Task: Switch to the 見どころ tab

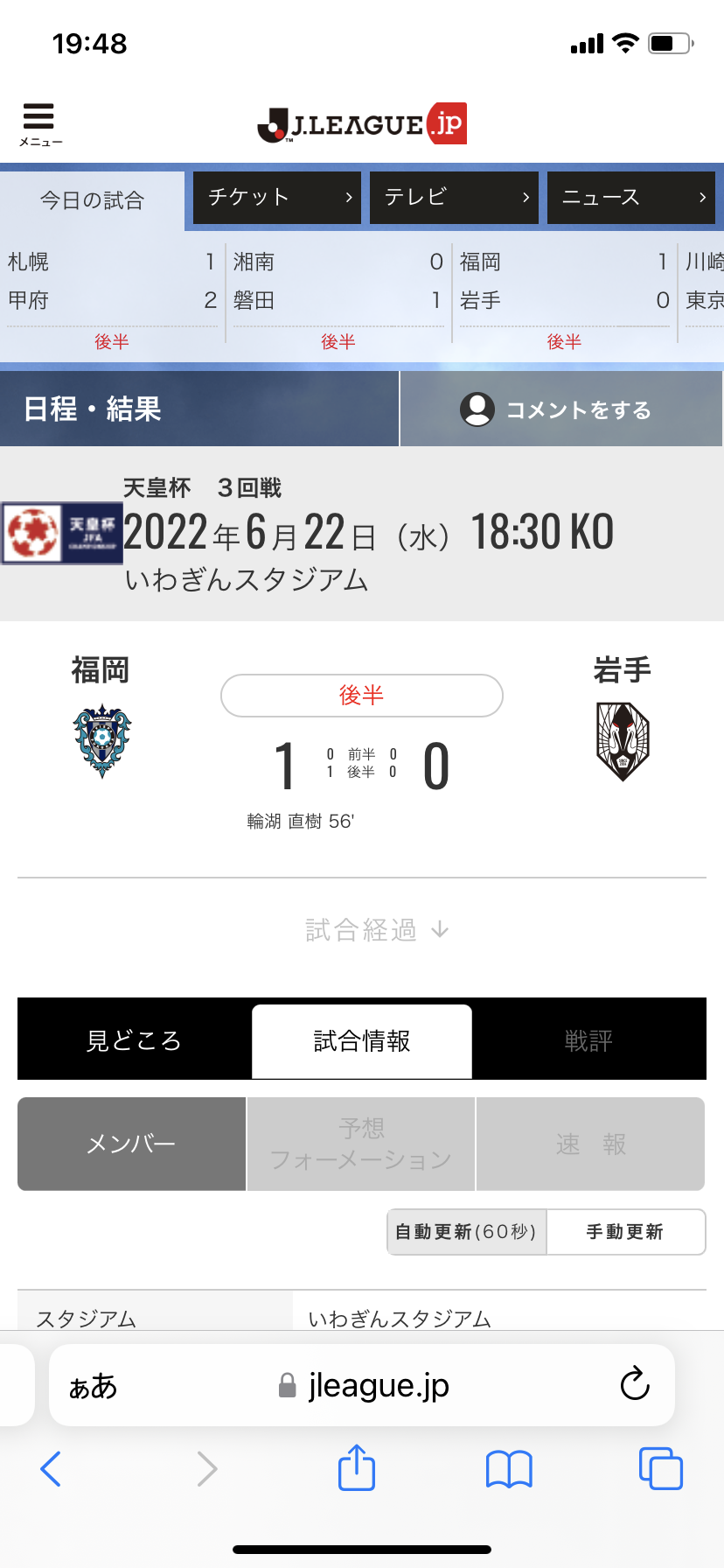Action: coord(134,1040)
